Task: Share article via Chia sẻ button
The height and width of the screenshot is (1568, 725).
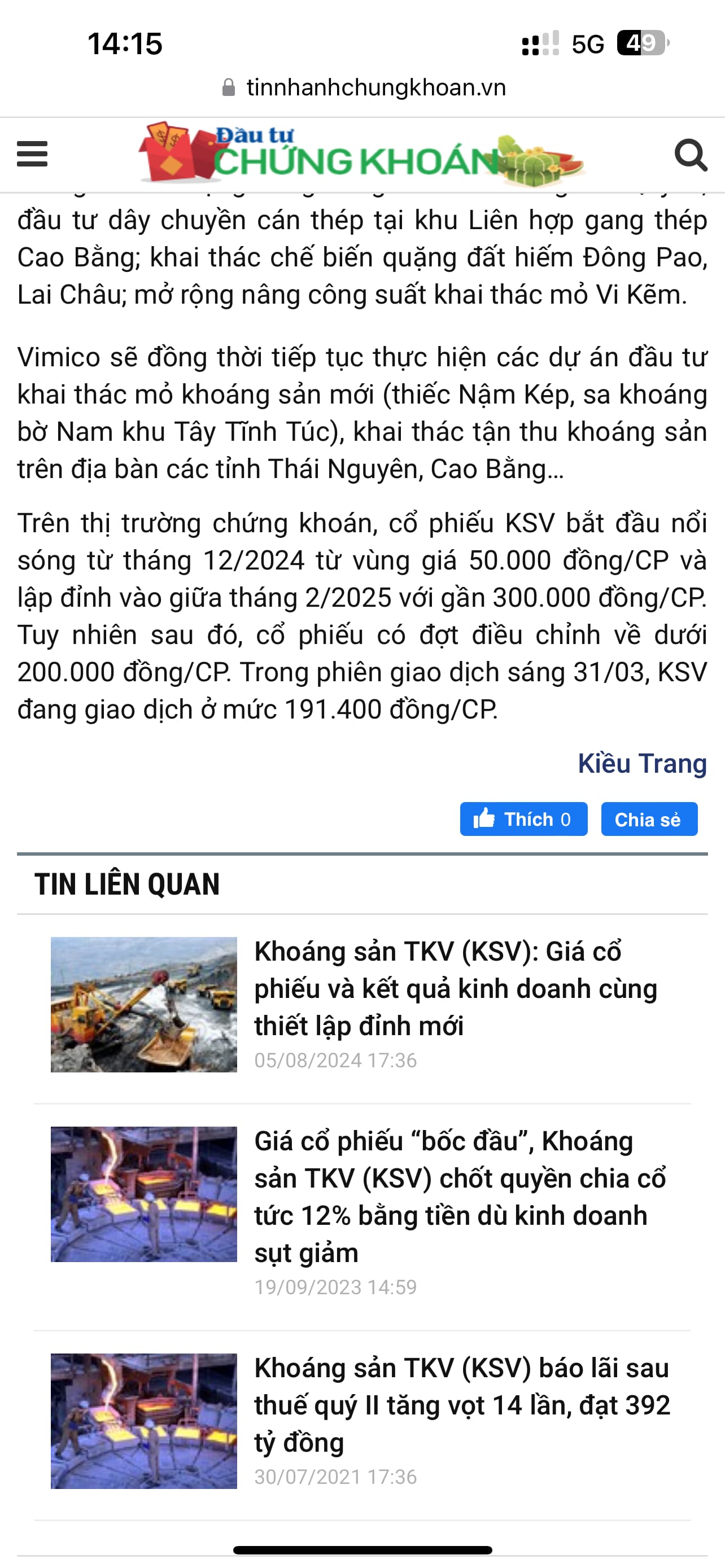Action: tap(649, 818)
